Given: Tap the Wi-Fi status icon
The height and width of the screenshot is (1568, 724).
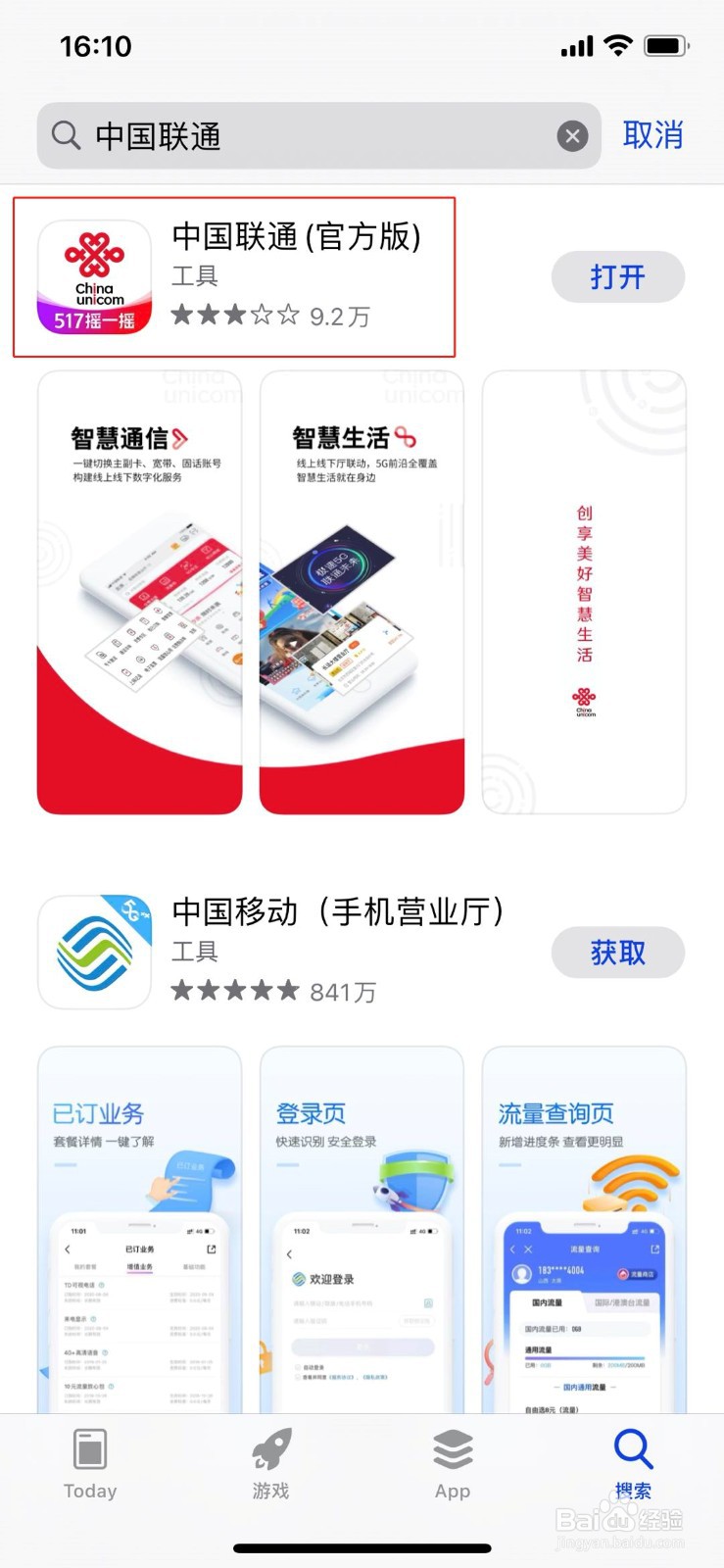Looking at the screenshot, I should 617,45.
